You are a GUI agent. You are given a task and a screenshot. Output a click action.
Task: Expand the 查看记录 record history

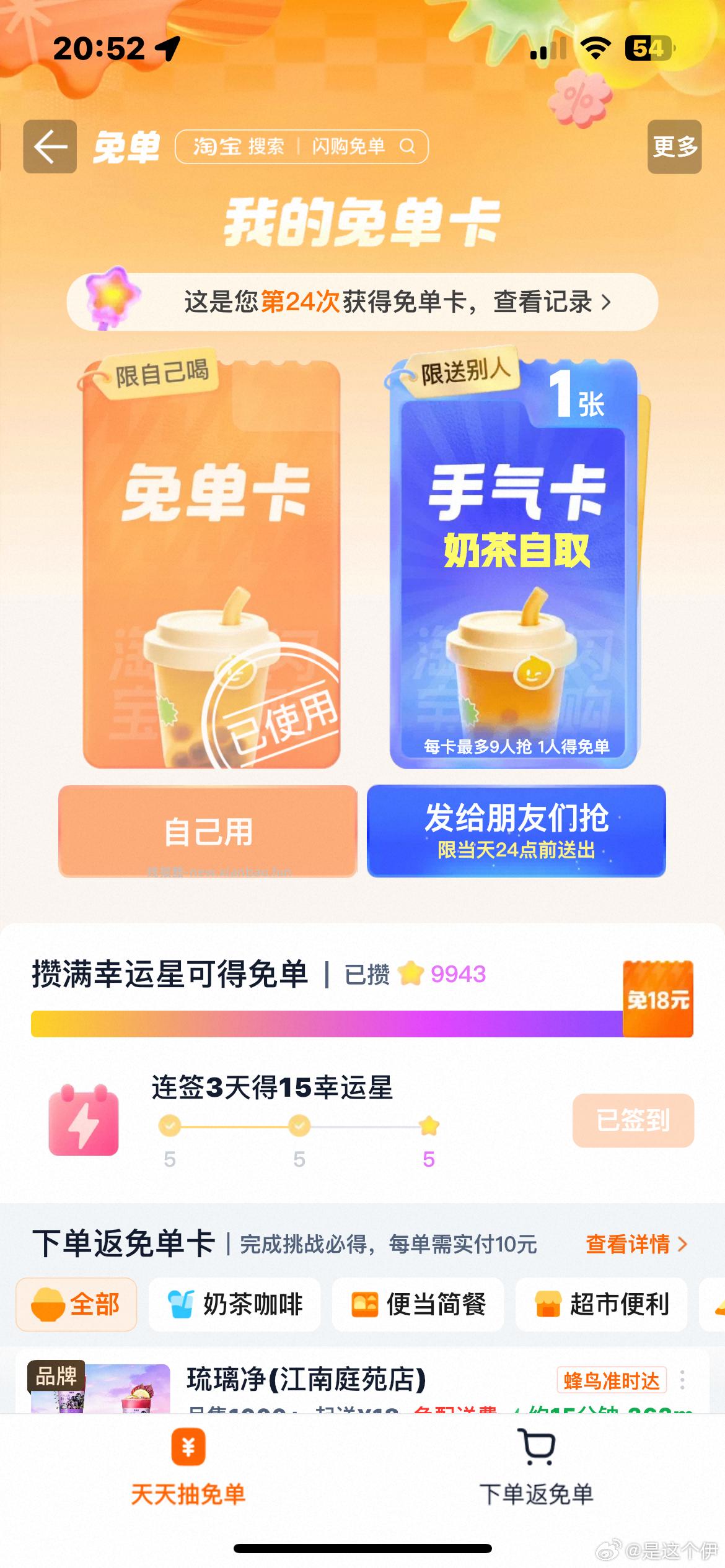pyautogui.click(x=551, y=301)
